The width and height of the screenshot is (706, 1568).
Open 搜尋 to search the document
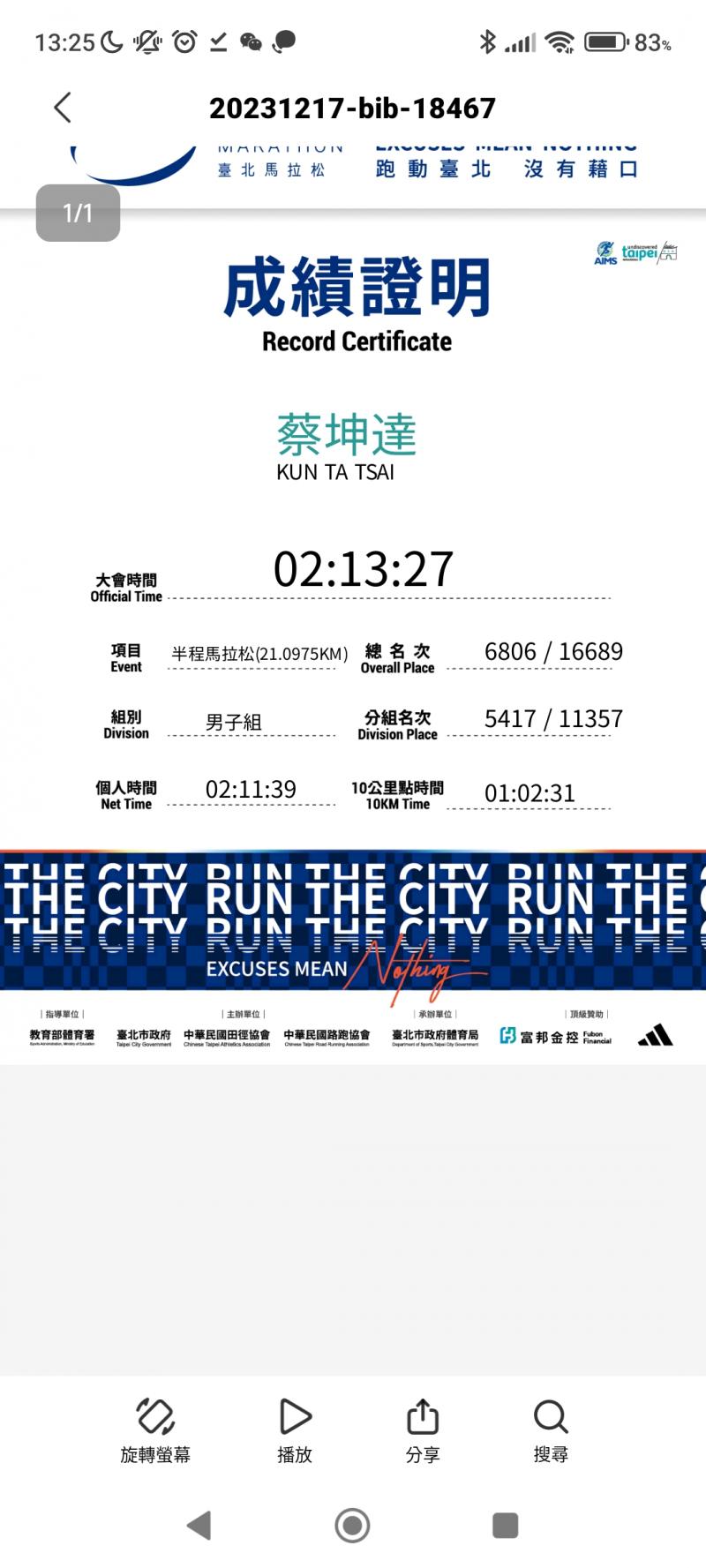551,1429
